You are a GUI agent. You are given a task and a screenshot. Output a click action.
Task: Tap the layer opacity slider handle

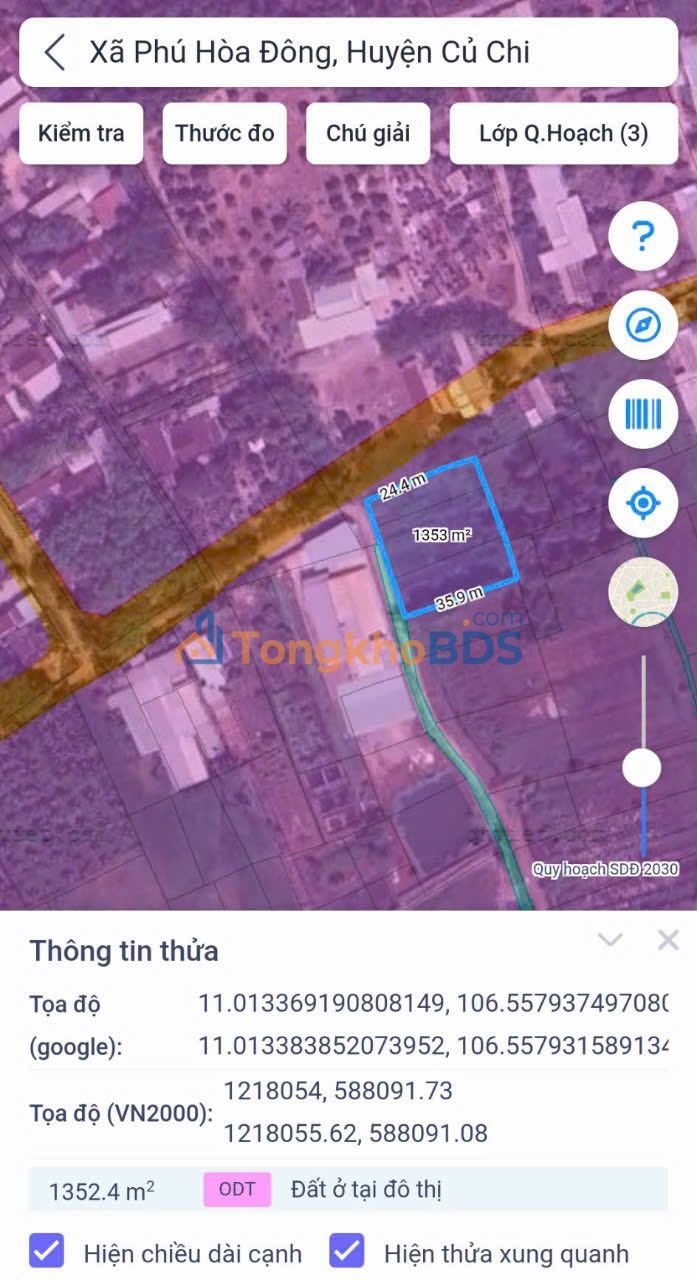point(642,768)
